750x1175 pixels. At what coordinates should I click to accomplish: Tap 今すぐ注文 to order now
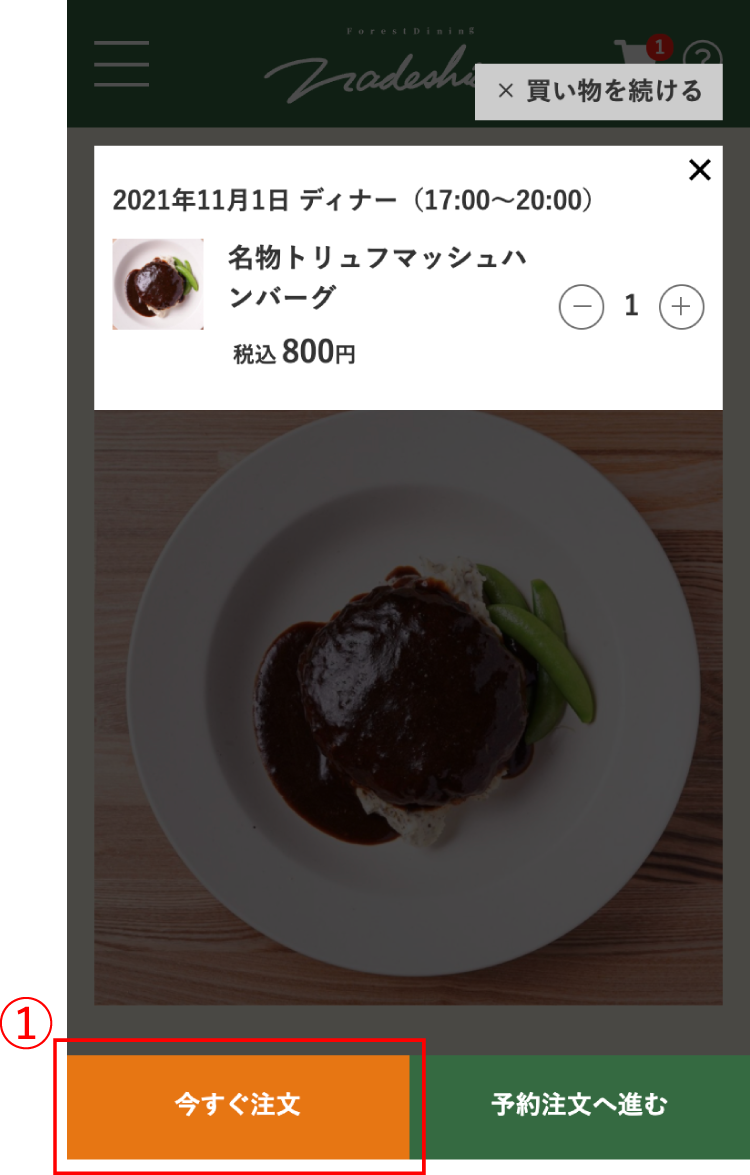tap(236, 1107)
